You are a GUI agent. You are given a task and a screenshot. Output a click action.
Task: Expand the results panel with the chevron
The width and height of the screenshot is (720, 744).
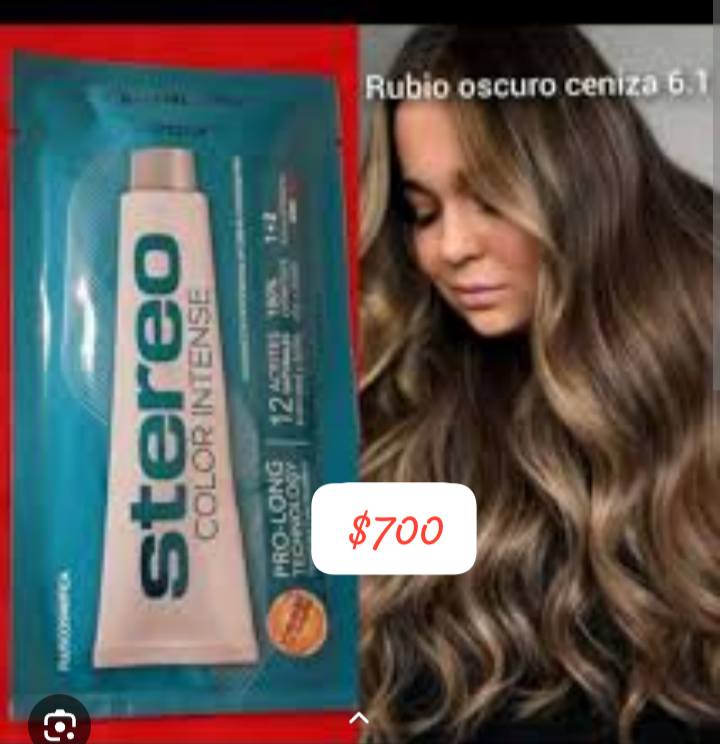coord(357,718)
